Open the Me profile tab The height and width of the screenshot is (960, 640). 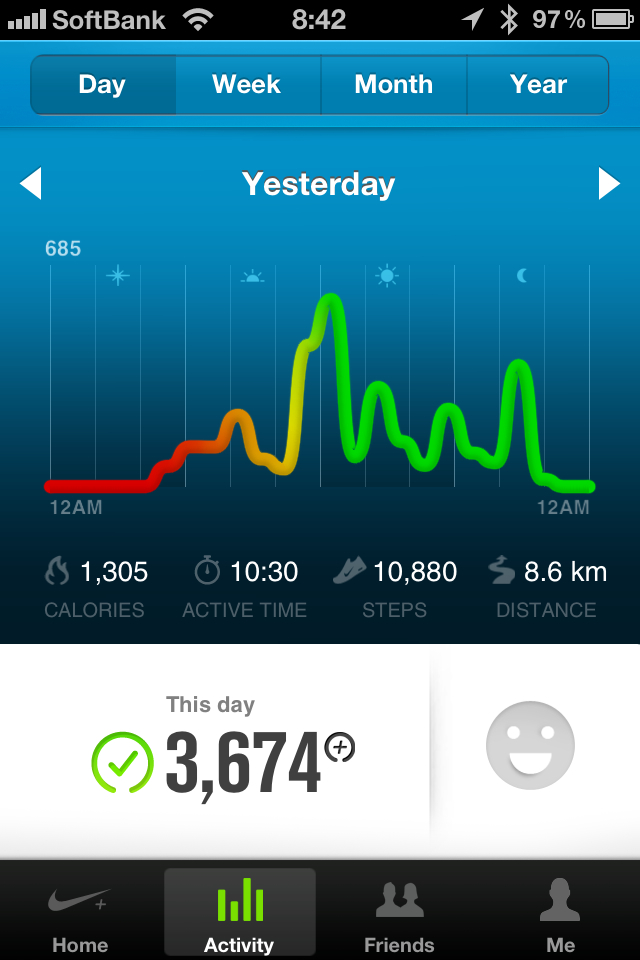click(560, 912)
